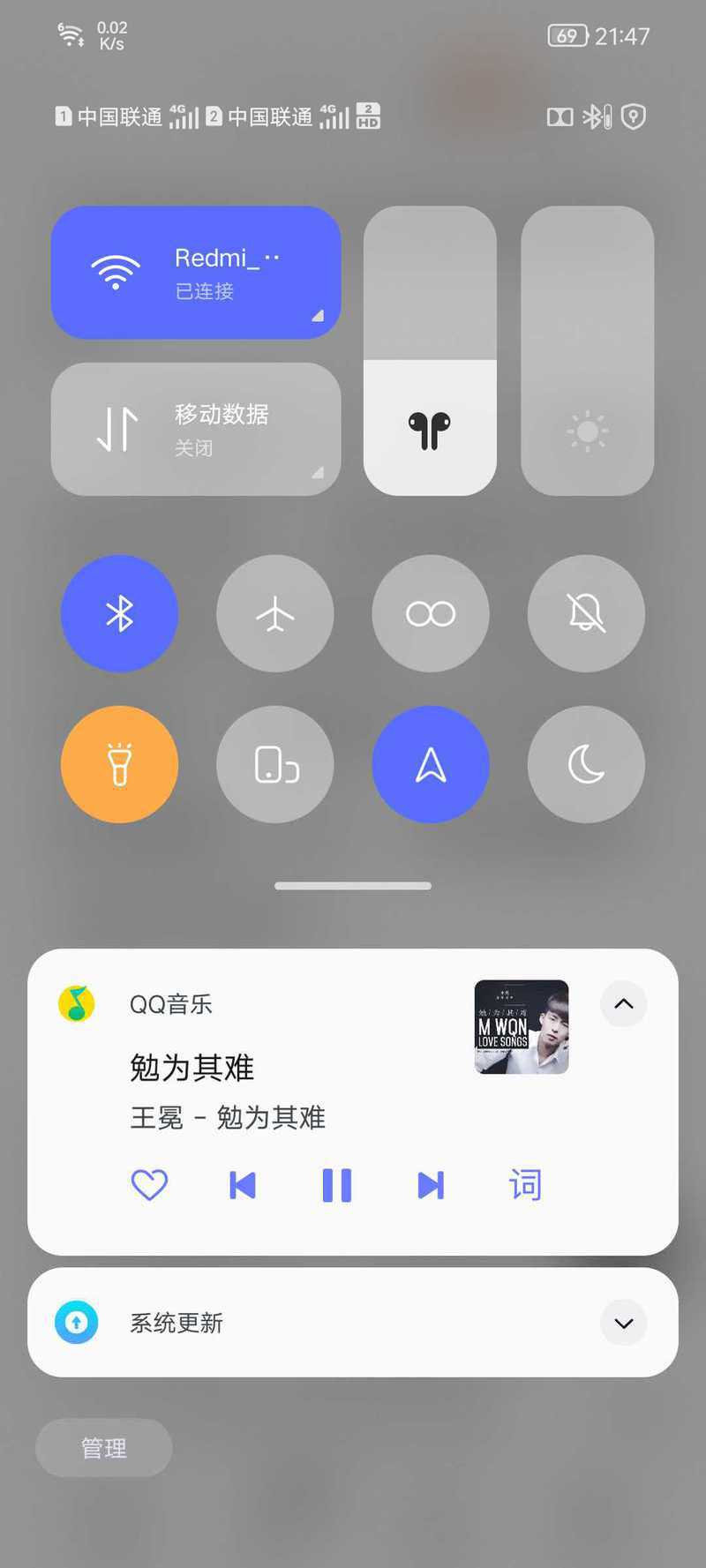
Task: Open the 管理 notification management button
Action: coord(103,1448)
